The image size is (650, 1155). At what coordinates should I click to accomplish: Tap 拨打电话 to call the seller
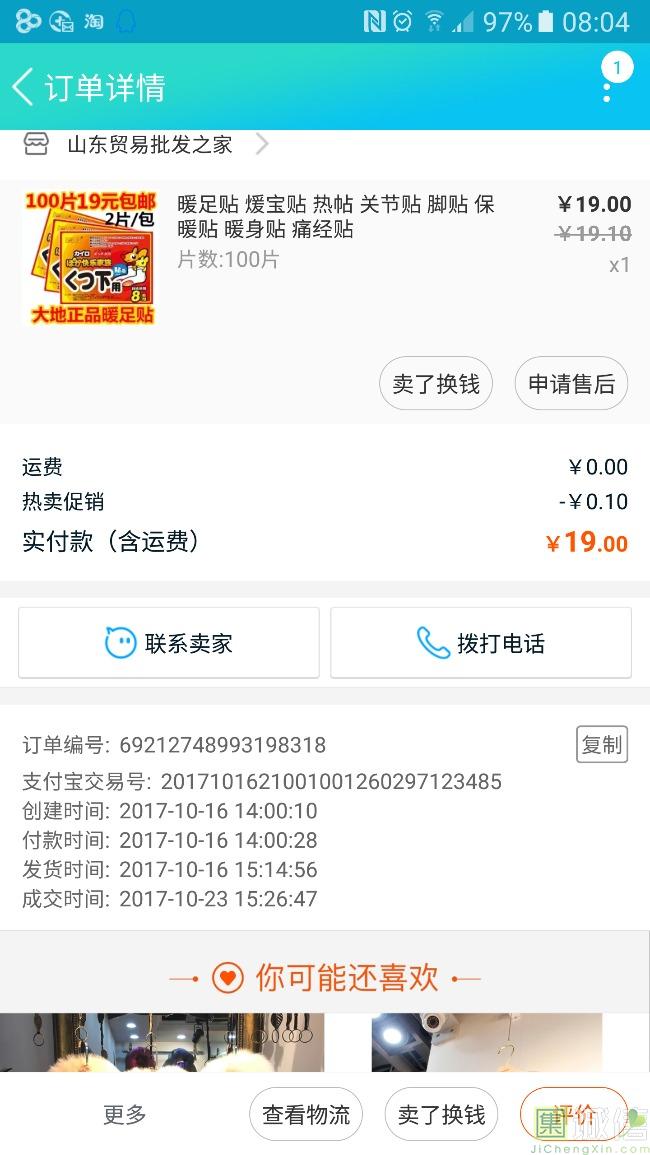pyautogui.click(x=481, y=643)
